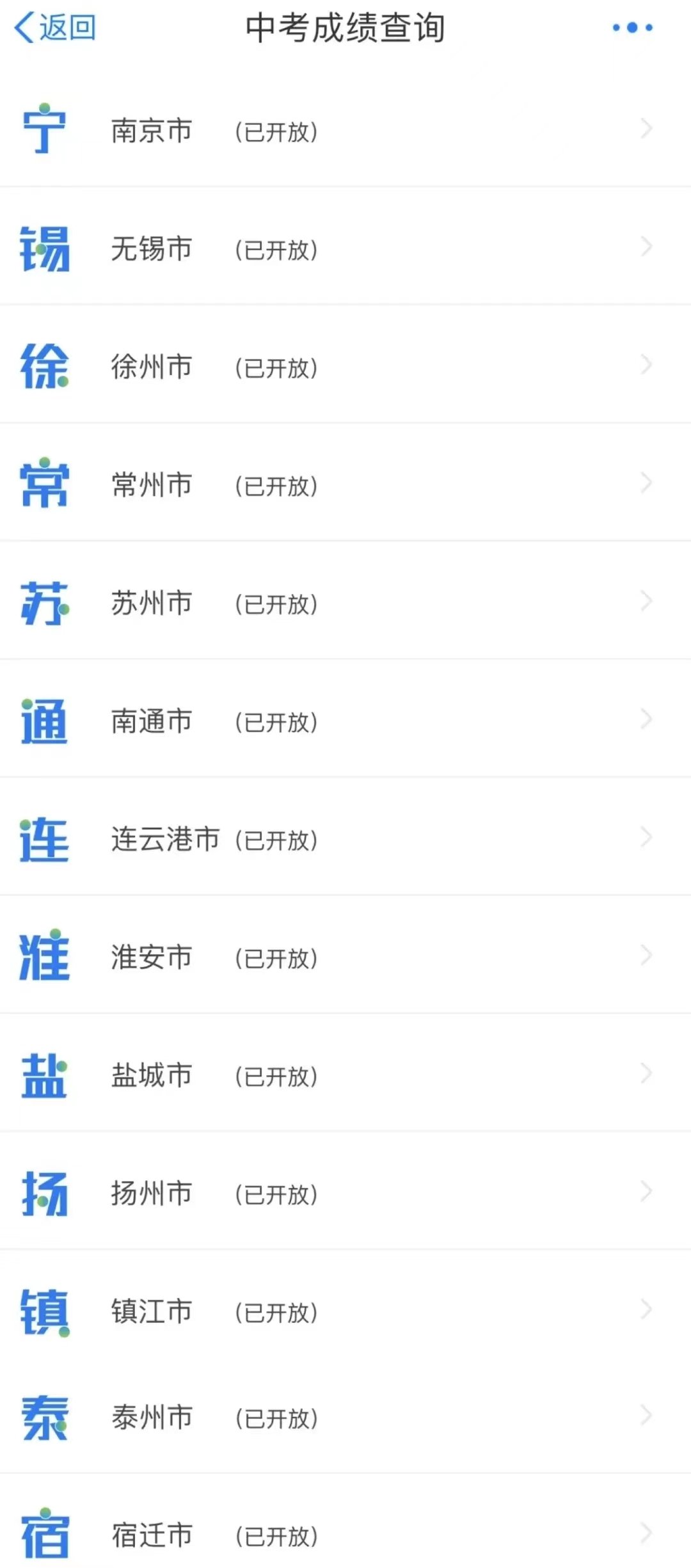The image size is (691, 1568).
Task: Select the 无锡市 row
Action: (x=152, y=249)
